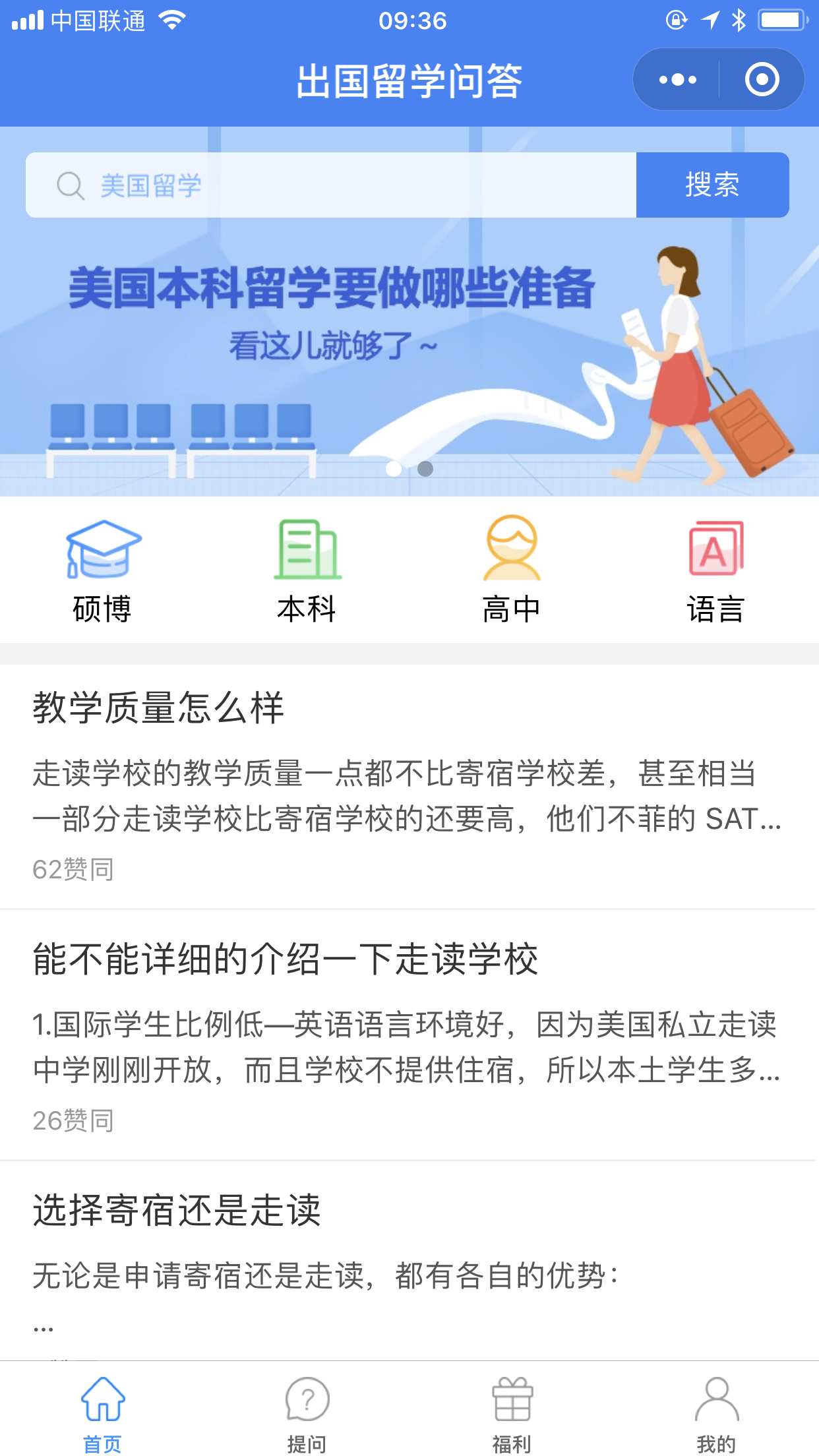The width and height of the screenshot is (819, 1456).
Task: Open the question 能不能详细的介绍一下走读学校
Action: tap(285, 959)
